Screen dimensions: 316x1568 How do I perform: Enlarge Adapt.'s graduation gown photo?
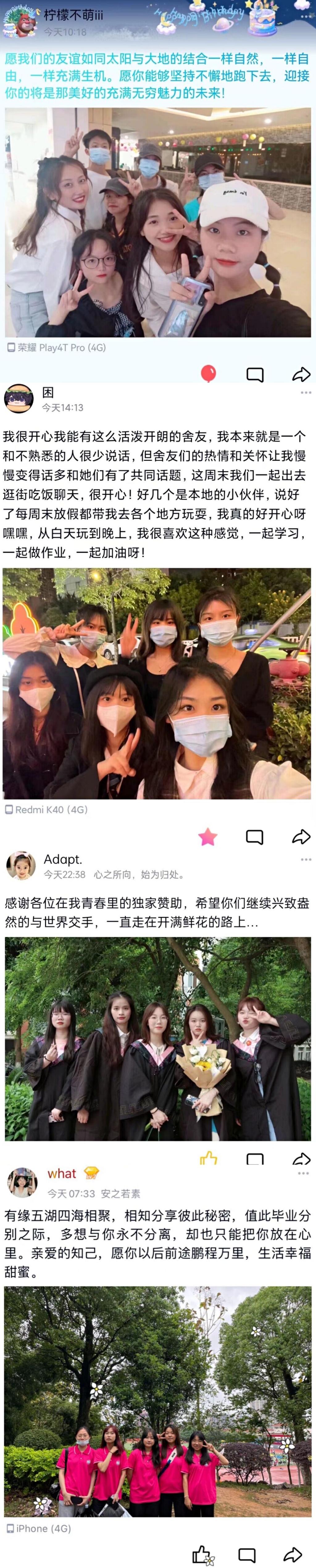158,1039
